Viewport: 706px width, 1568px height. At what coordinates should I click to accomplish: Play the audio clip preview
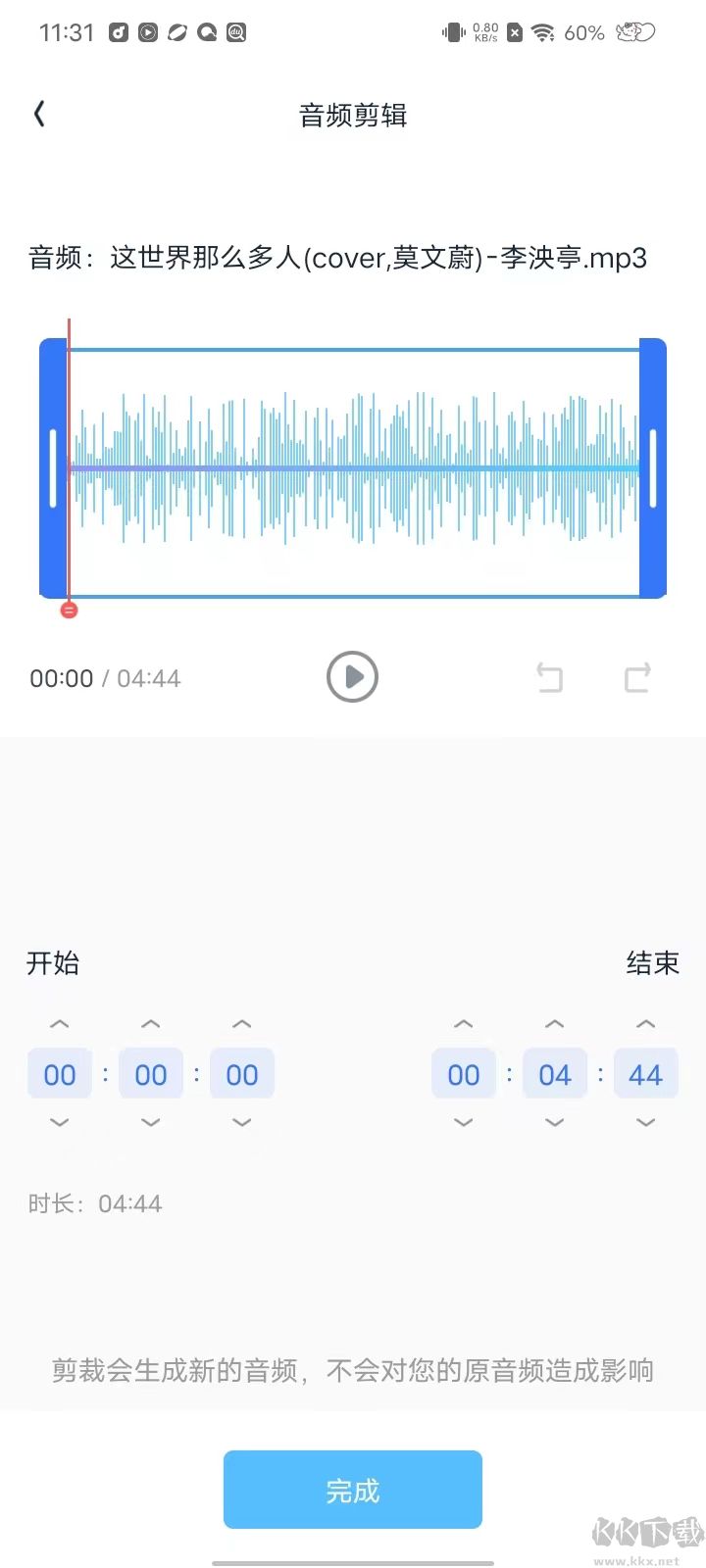point(352,677)
